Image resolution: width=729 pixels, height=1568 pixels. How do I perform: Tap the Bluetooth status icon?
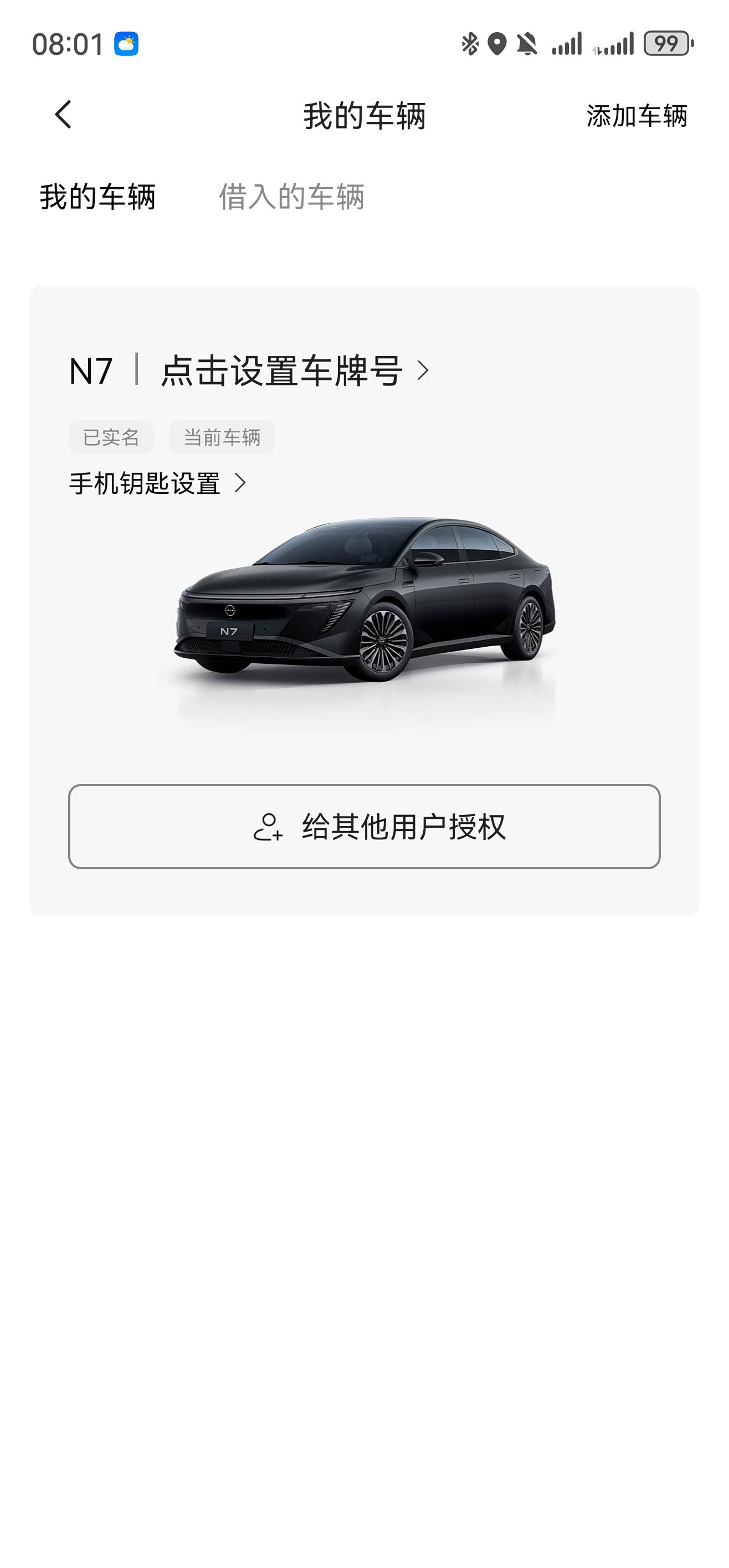point(469,43)
